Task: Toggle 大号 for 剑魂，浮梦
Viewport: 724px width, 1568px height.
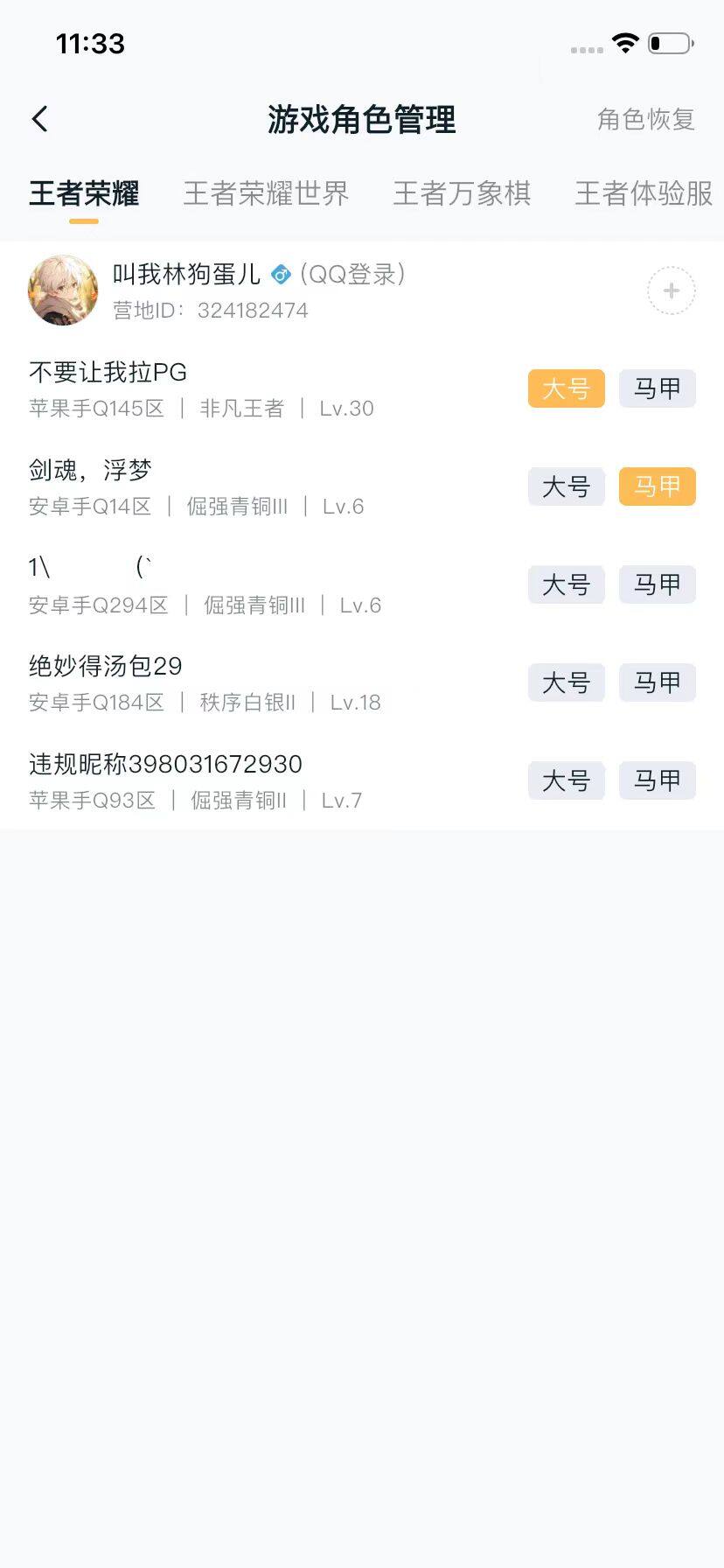Action: coord(566,486)
